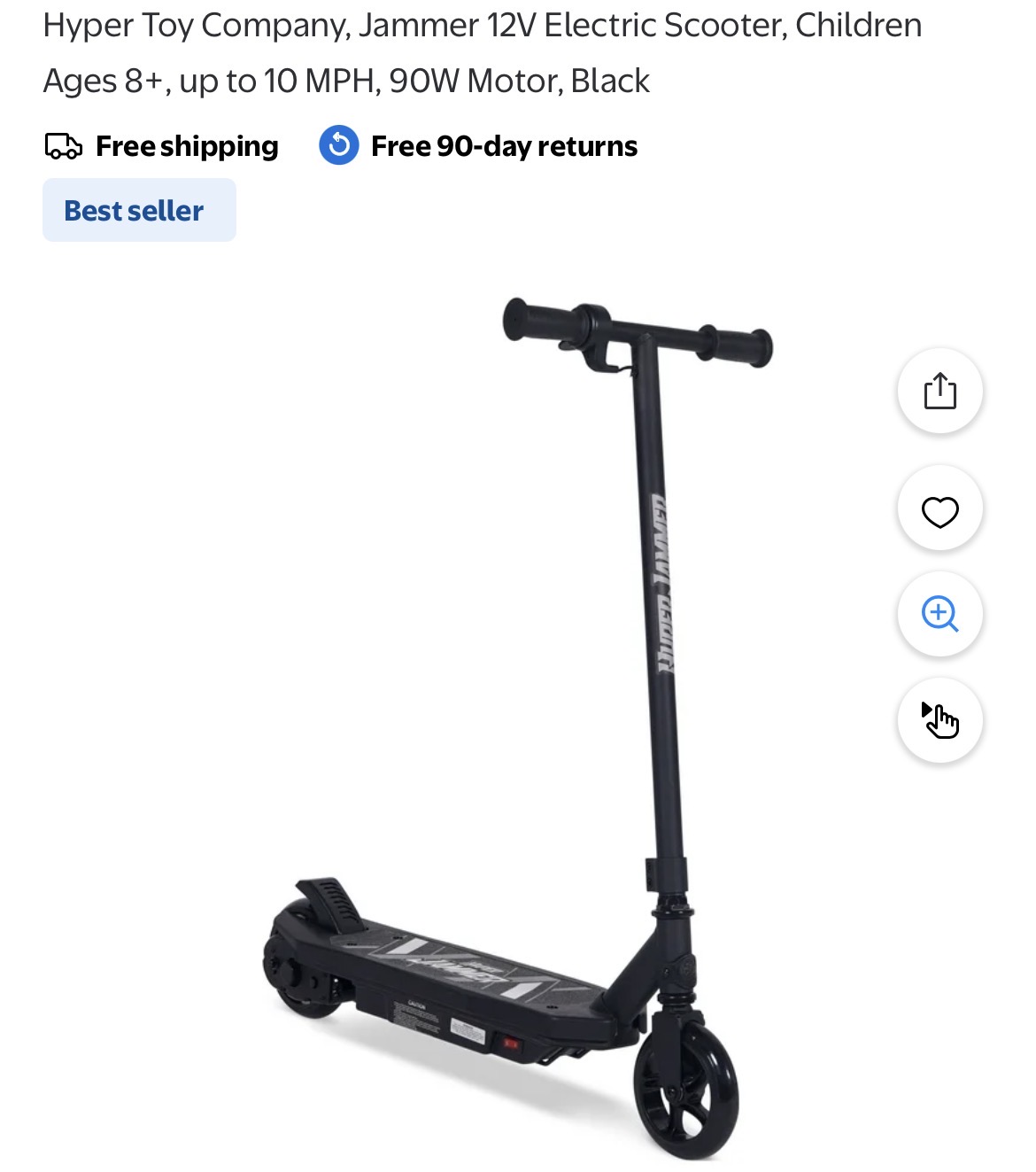Add scooter to favorites with heart
1036x1172 pixels.
click(939, 509)
